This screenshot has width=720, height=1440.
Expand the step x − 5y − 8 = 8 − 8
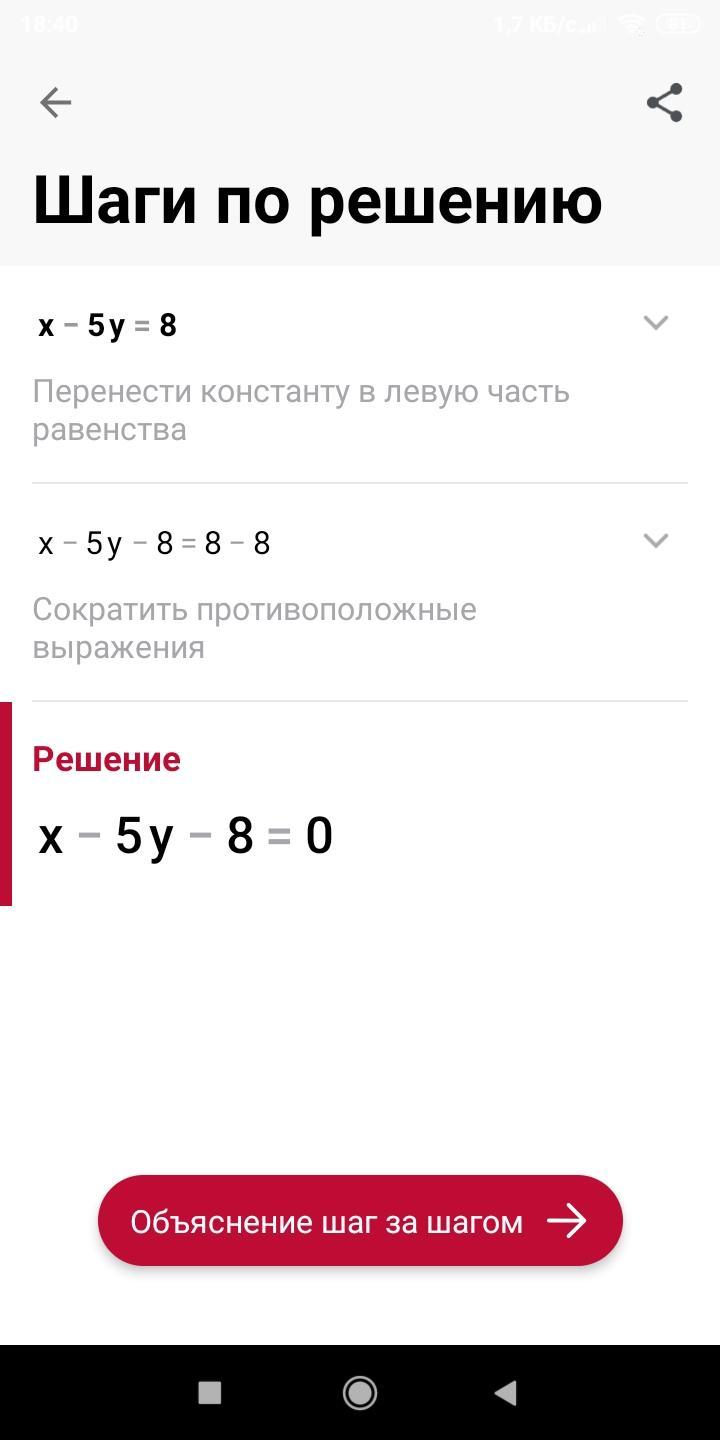655,541
